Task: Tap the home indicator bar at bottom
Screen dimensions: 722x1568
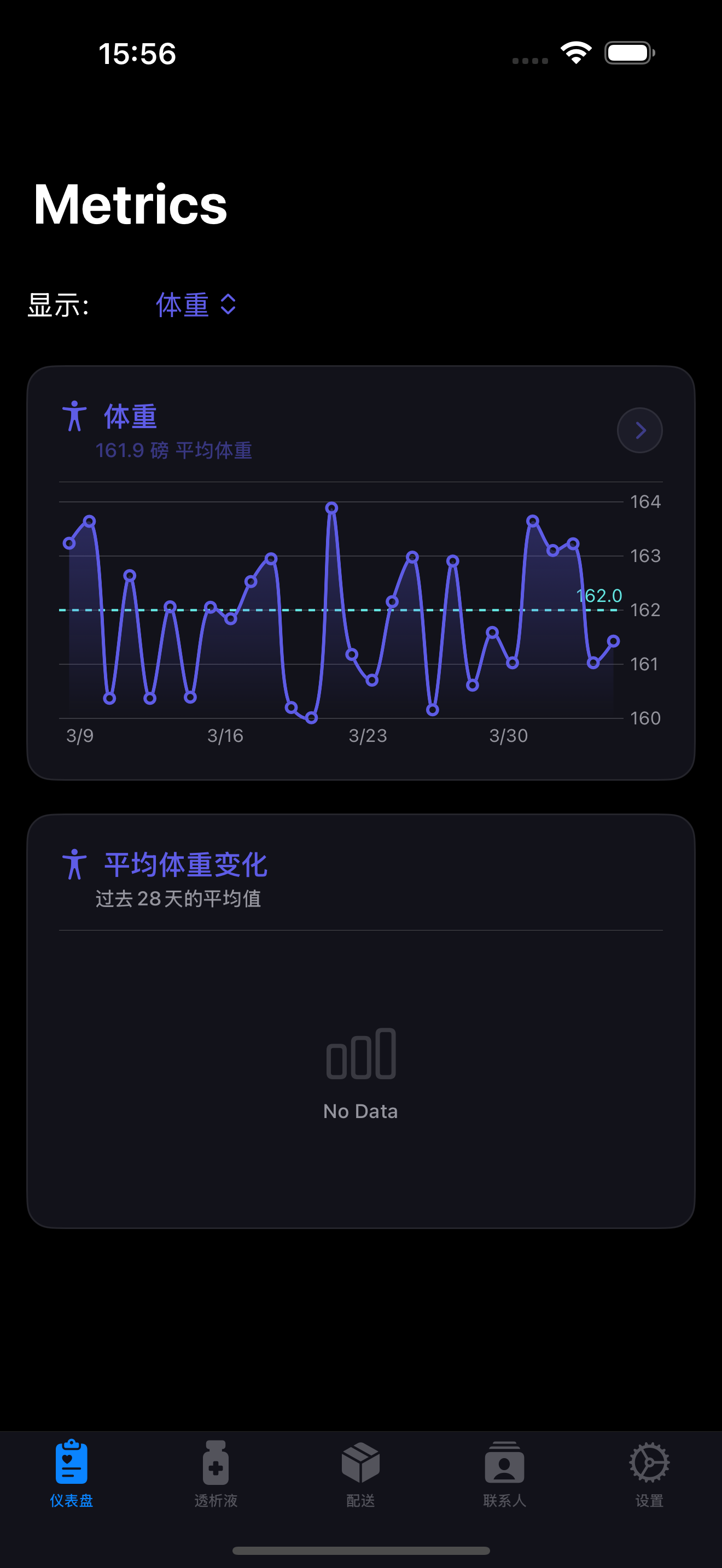Action: [360, 1551]
